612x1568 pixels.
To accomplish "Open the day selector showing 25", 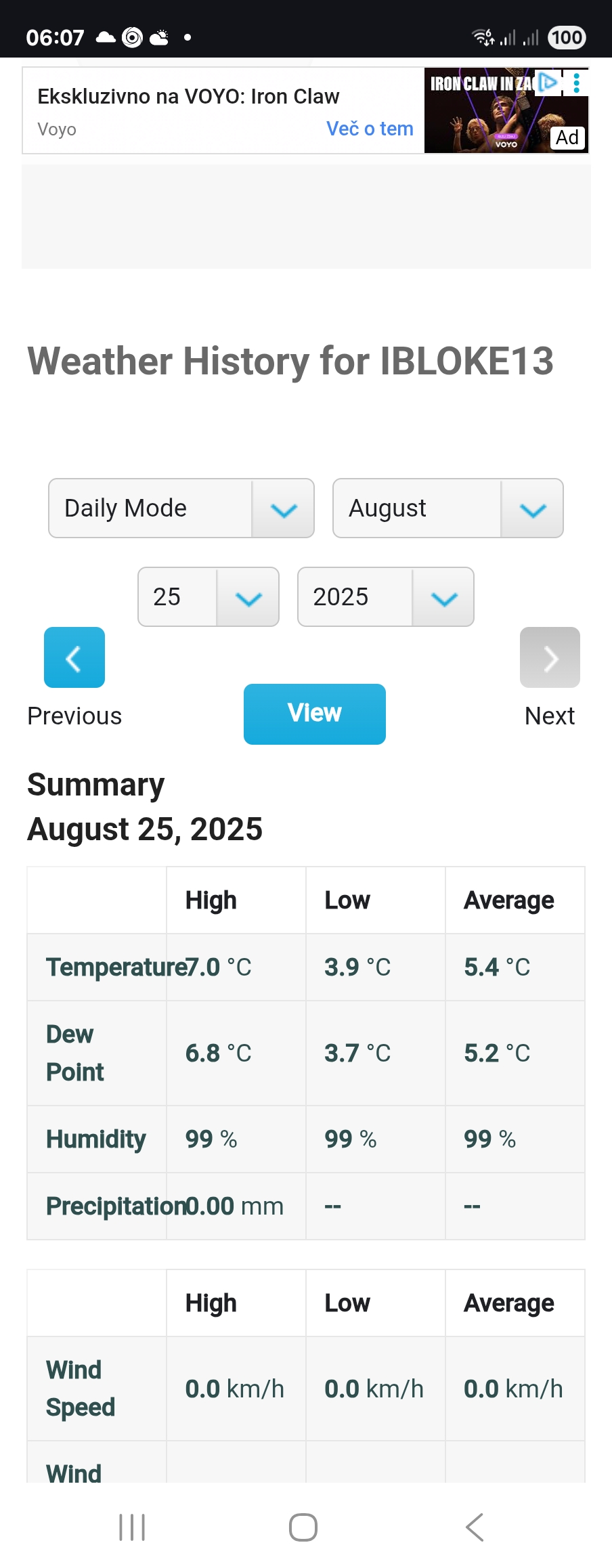I will point(209,597).
